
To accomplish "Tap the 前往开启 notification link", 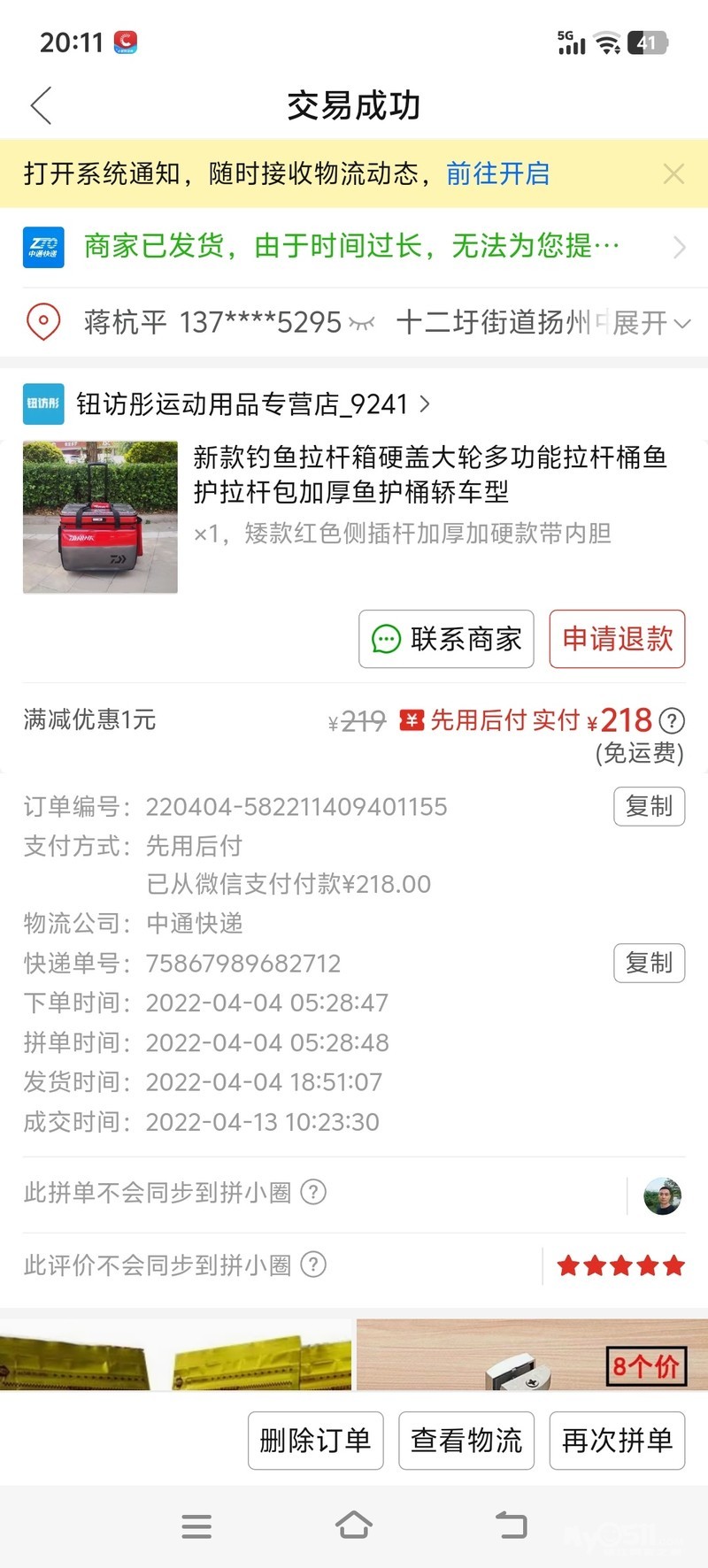I will click(x=497, y=173).
